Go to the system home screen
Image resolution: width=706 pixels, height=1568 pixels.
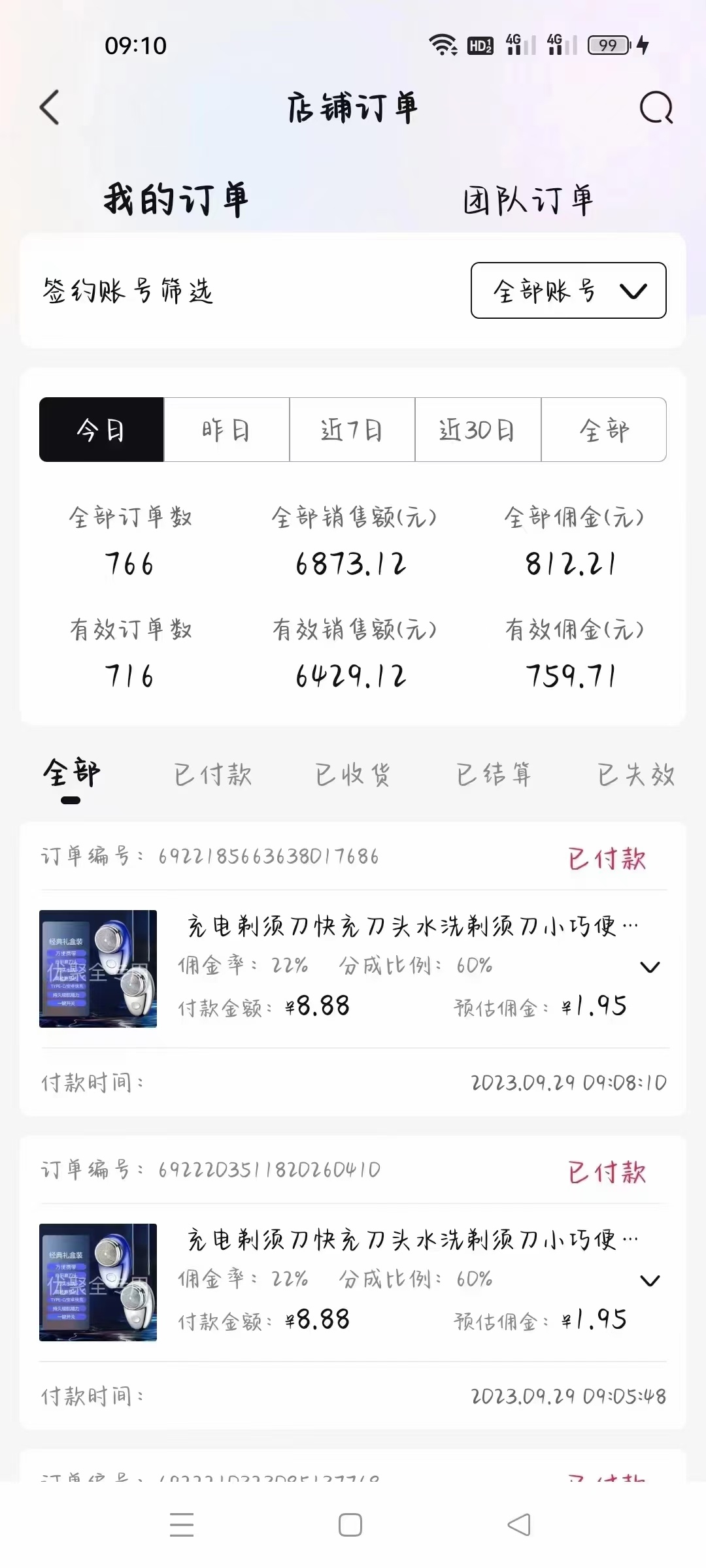pyautogui.click(x=350, y=1525)
